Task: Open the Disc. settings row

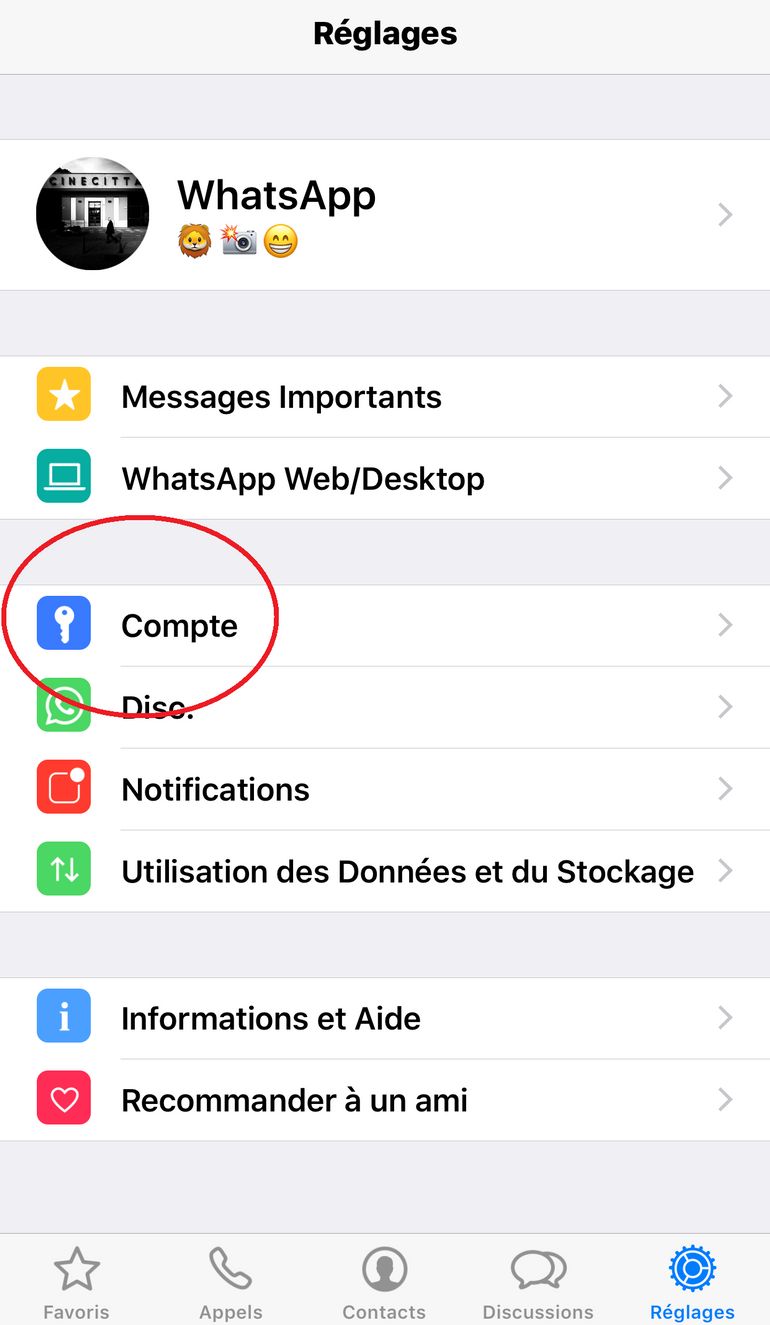Action: [x=385, y=708]
